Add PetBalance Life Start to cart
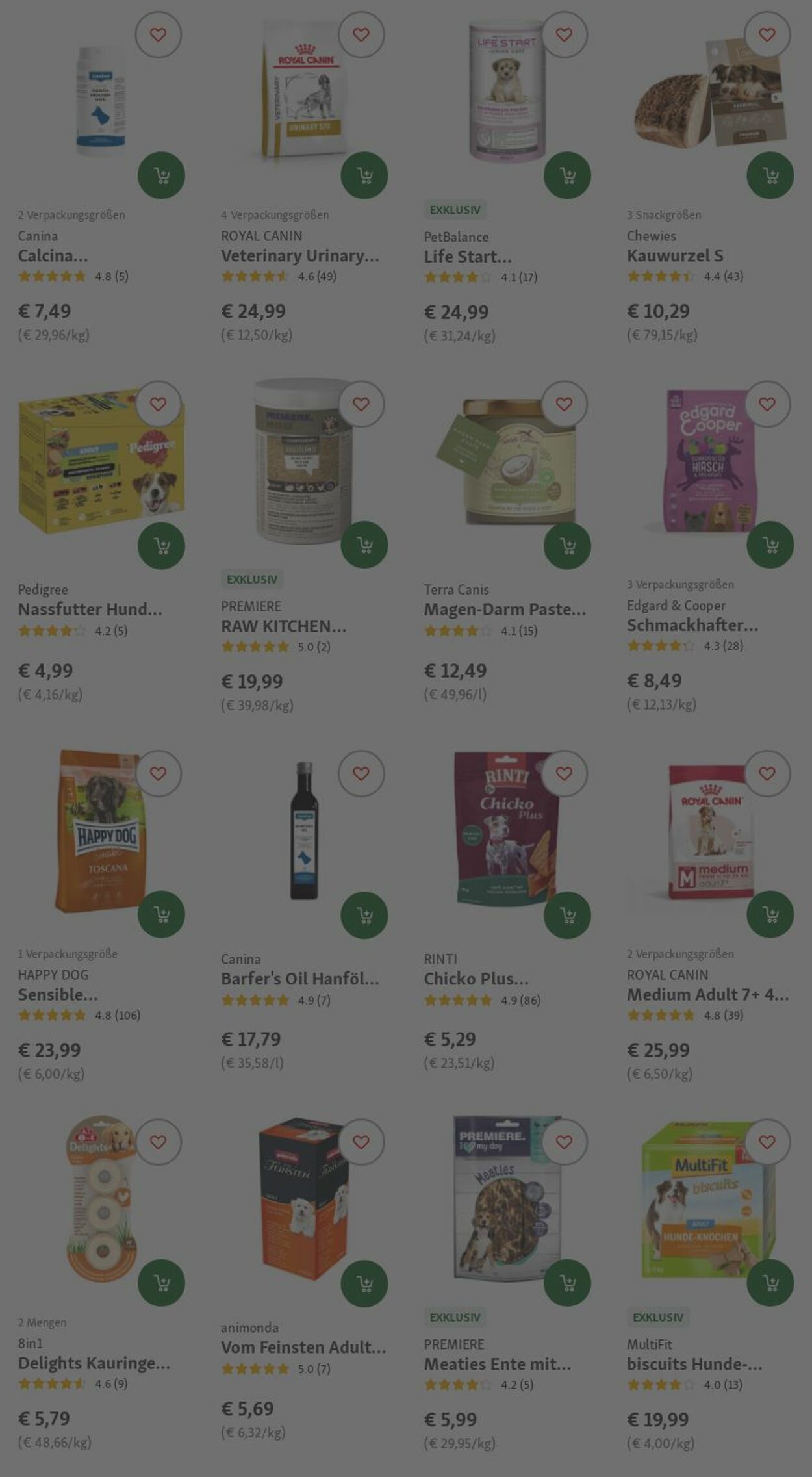812x1477 pixels. pos(567,175)
